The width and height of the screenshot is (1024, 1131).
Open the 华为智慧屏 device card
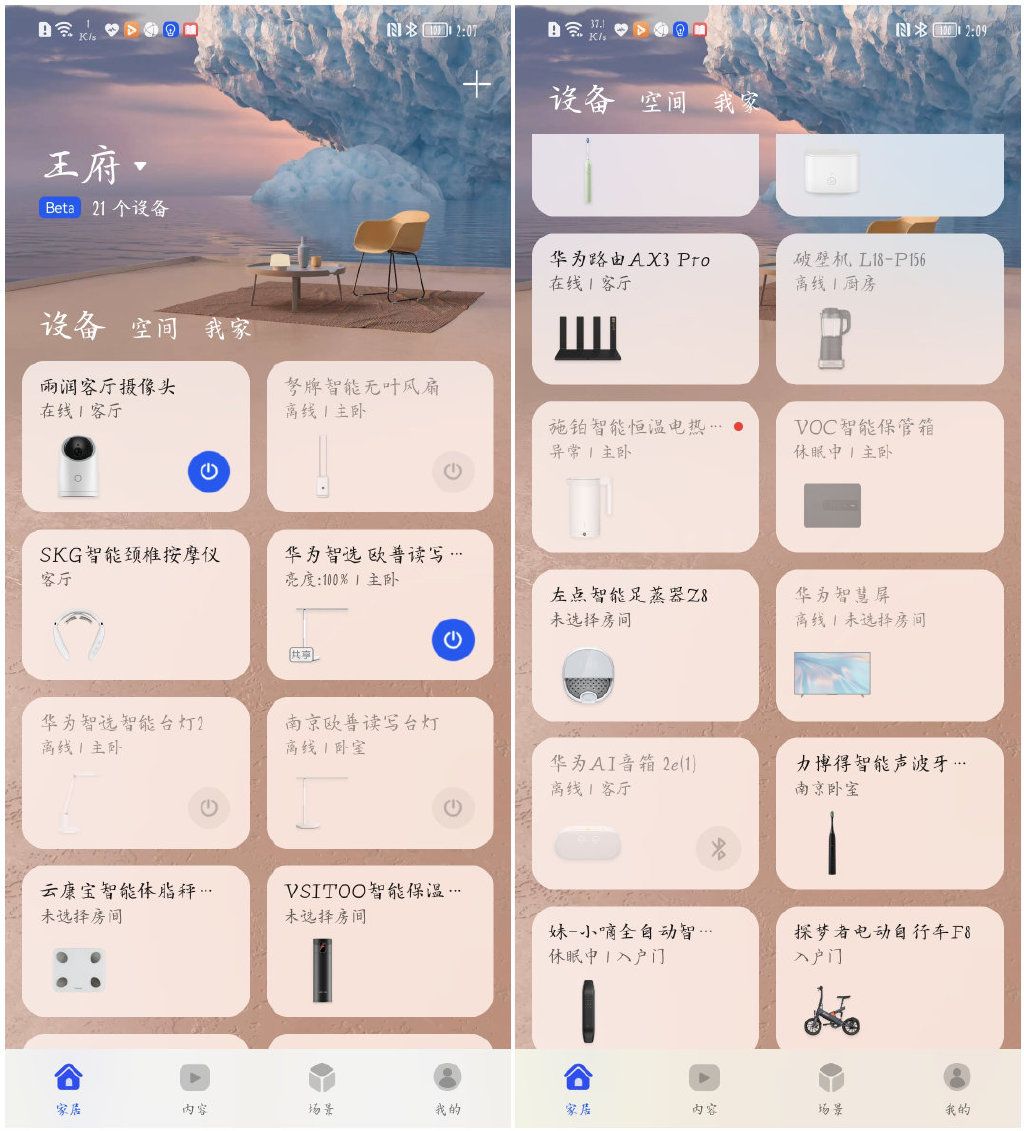pos(889,645)
